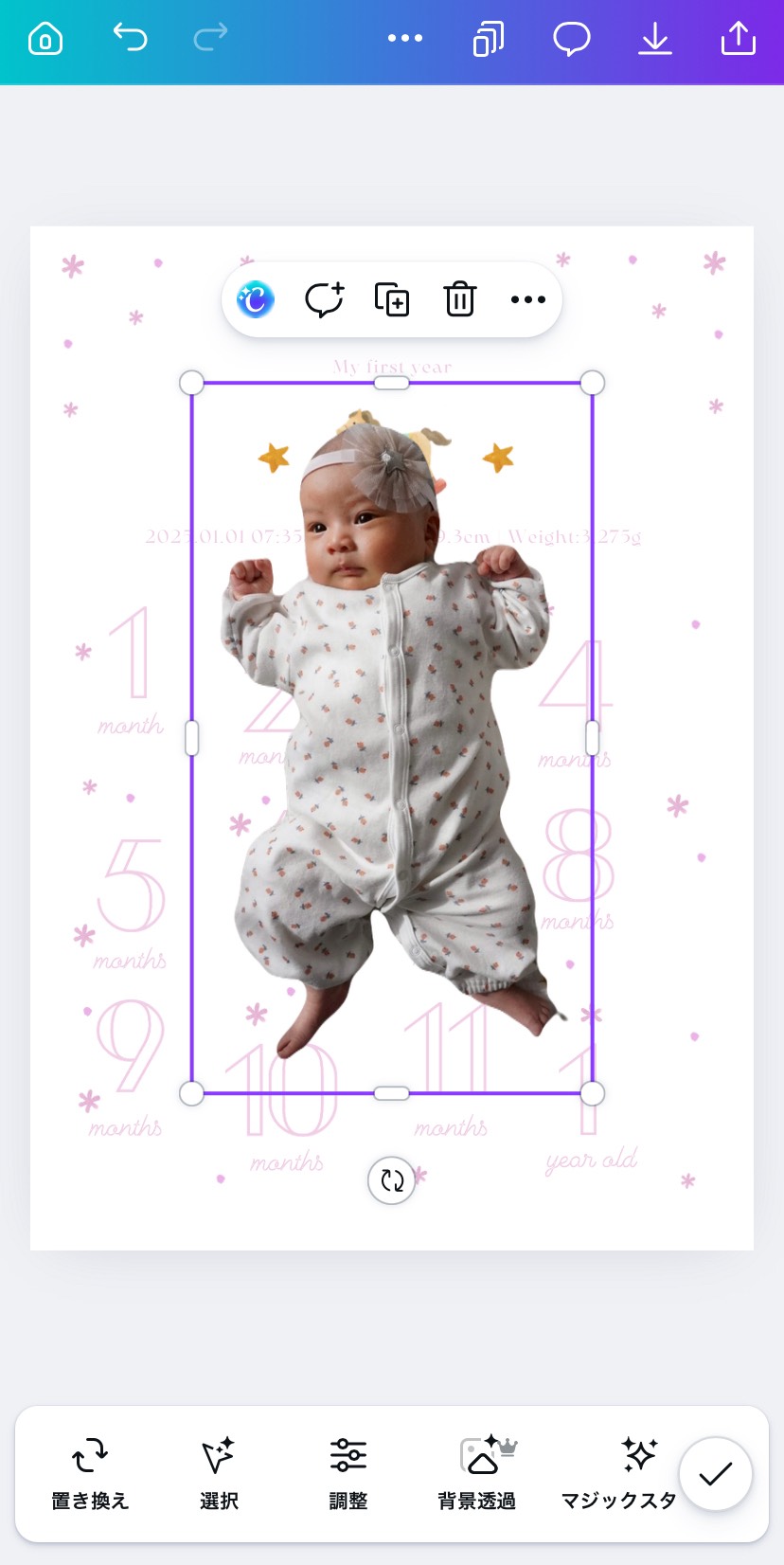The width and height of the screenshot is (784, 1565).
Task: Open the 調整 adjustment settings
Action: tap(347, 1472)
